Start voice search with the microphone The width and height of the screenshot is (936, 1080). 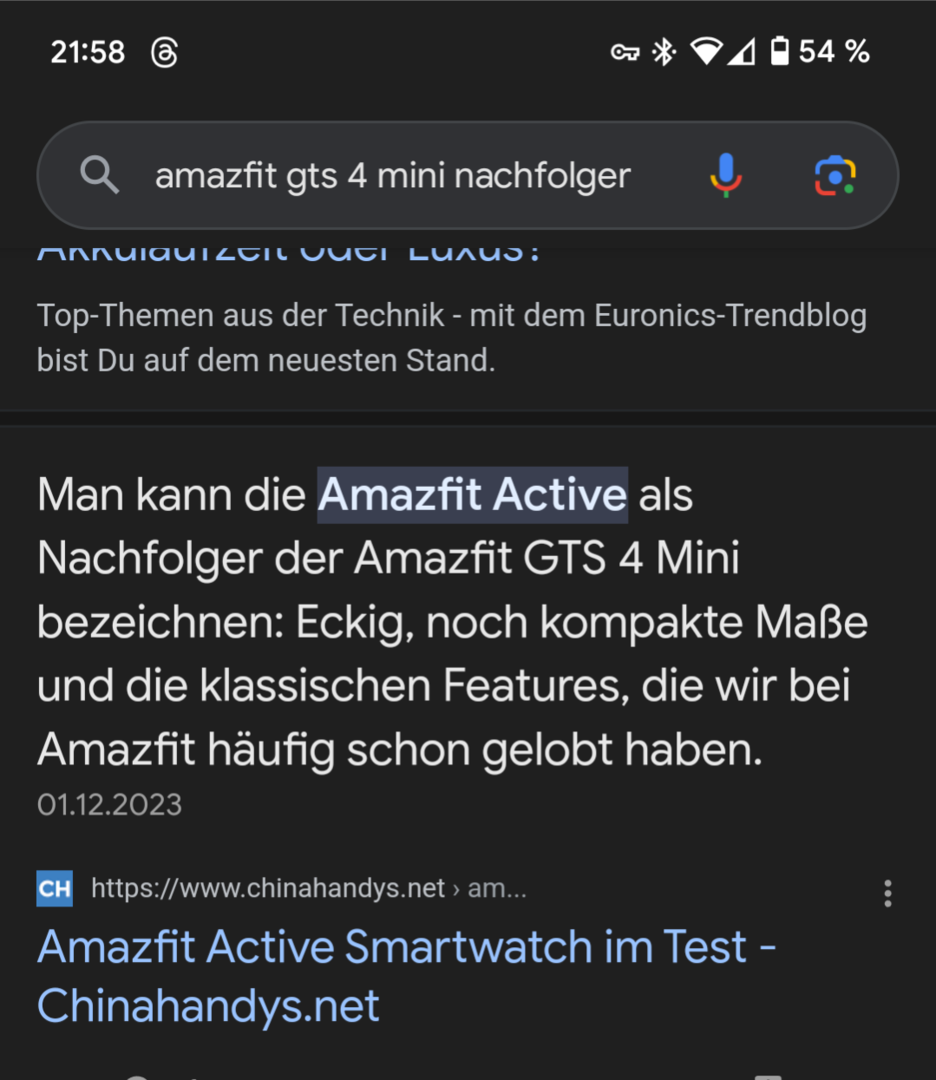(x=726, y=176)
